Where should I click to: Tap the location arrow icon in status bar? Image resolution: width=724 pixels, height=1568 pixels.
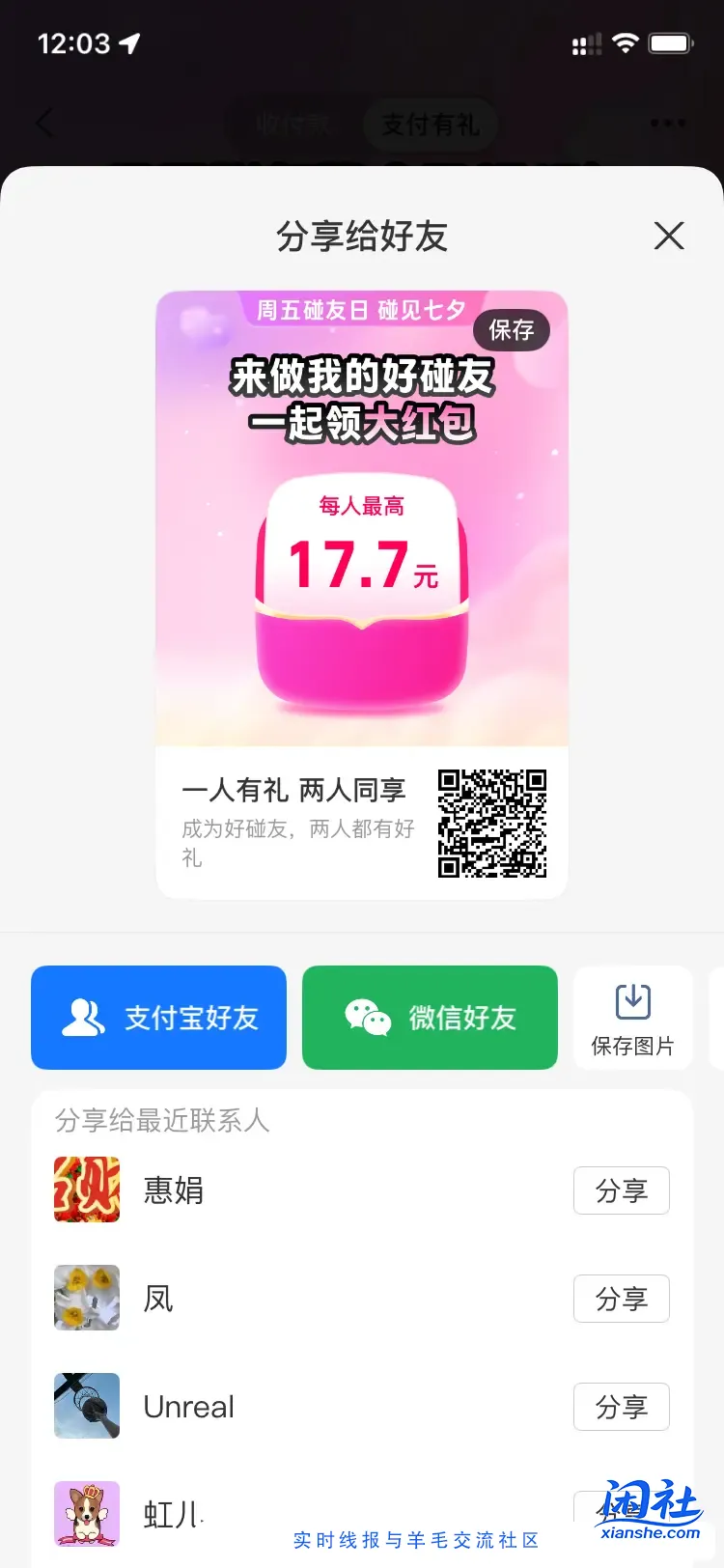point(131,42)
